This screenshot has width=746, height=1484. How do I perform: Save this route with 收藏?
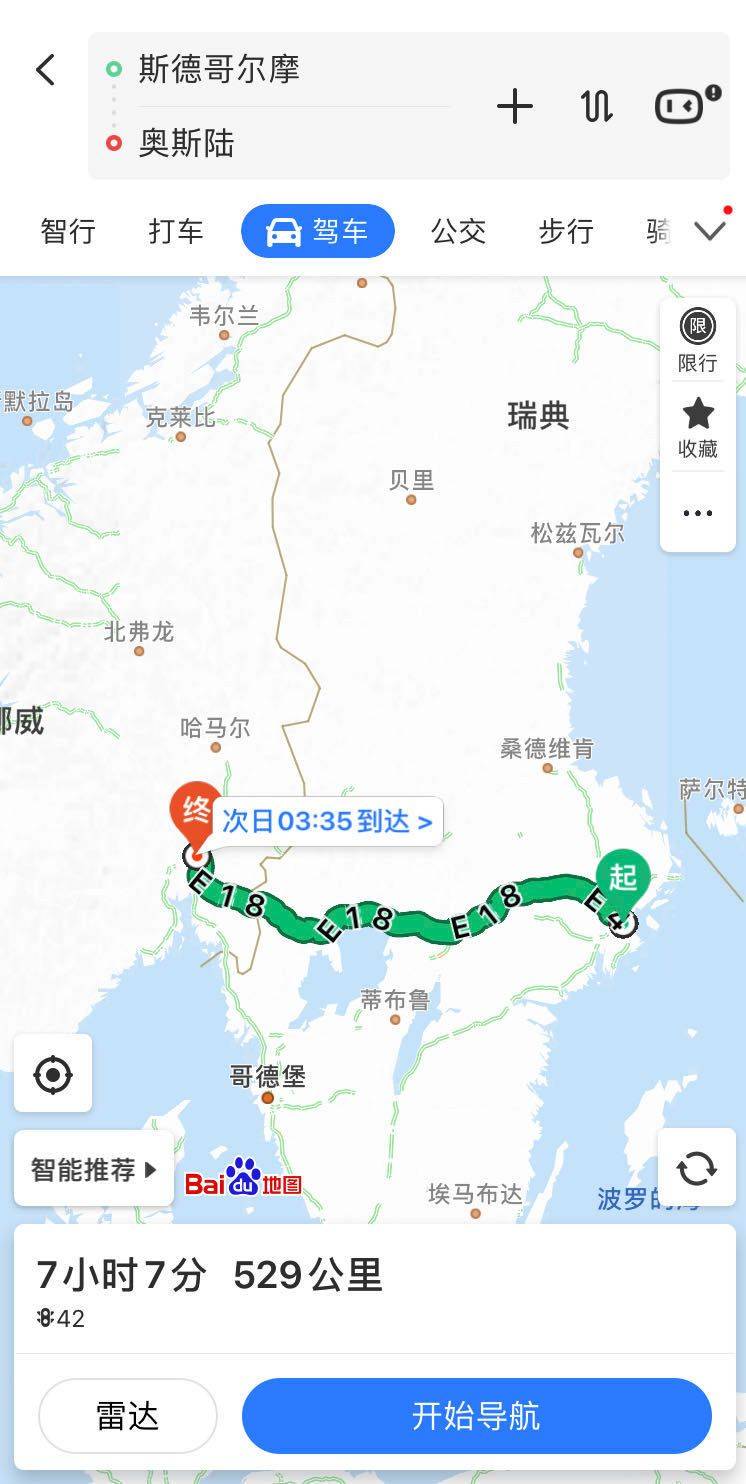[697, 427]
